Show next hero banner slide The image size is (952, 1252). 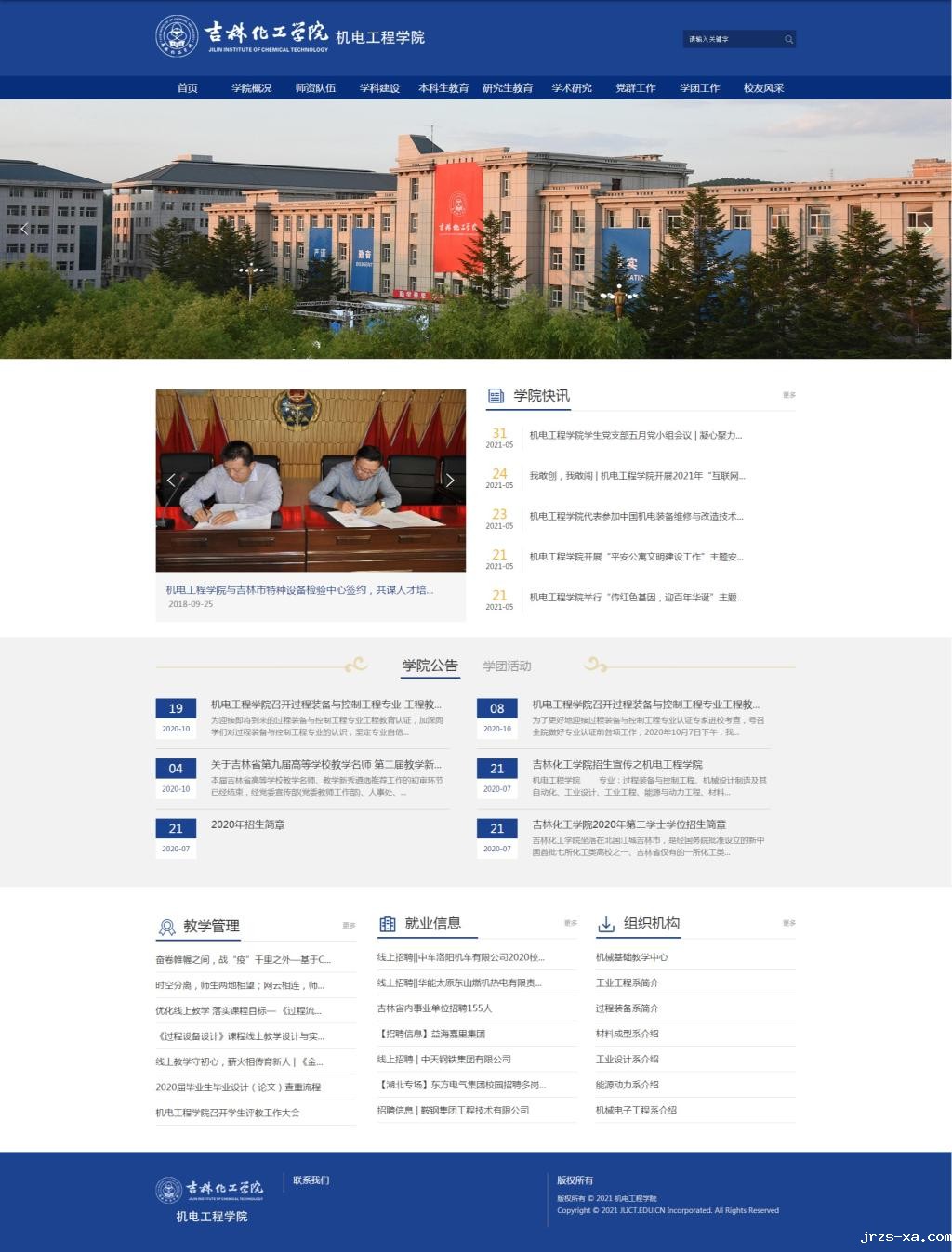[926, 229]
